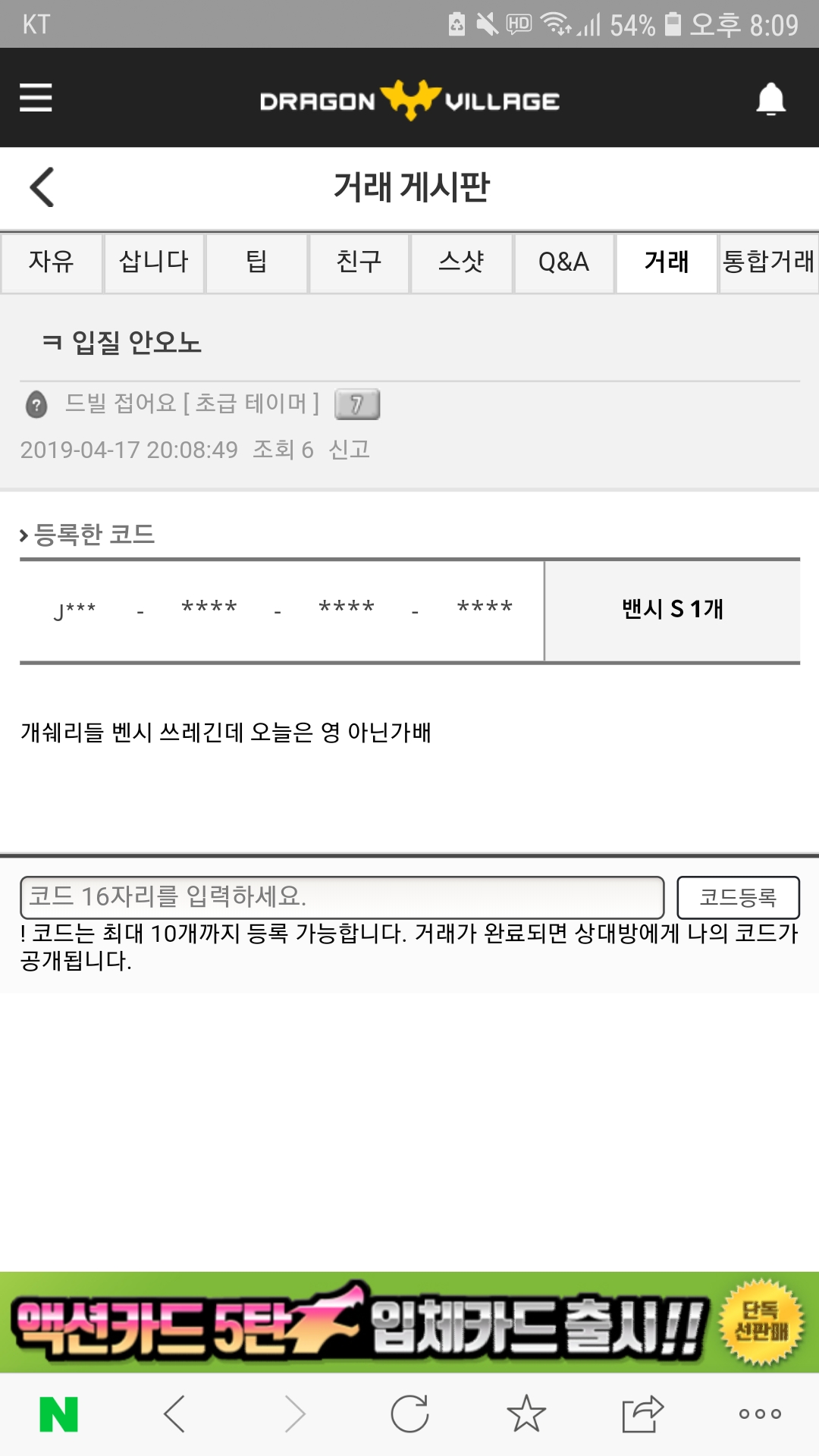Open the 액션카드 5탄 banner ad
Viewport: 819px width, 1456px height.
[x=409, y=1322]
